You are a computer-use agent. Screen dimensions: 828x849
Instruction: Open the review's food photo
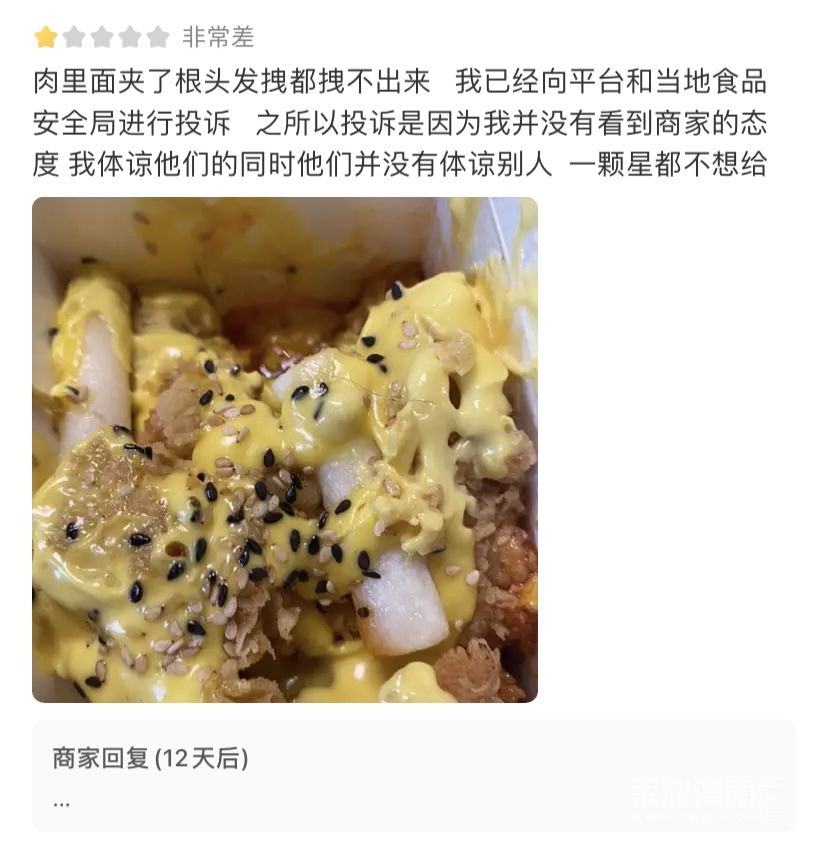[x=285, y=450]
